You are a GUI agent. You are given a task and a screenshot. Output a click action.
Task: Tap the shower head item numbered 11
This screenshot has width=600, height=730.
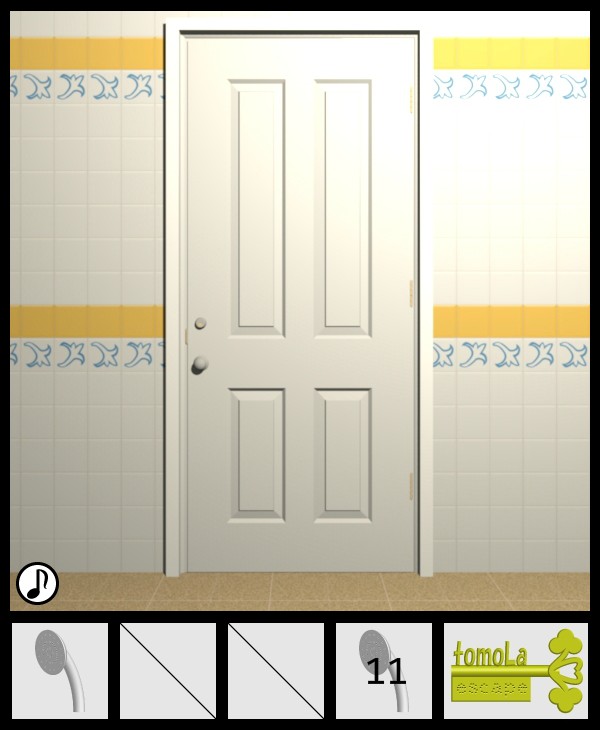[383, 670]
